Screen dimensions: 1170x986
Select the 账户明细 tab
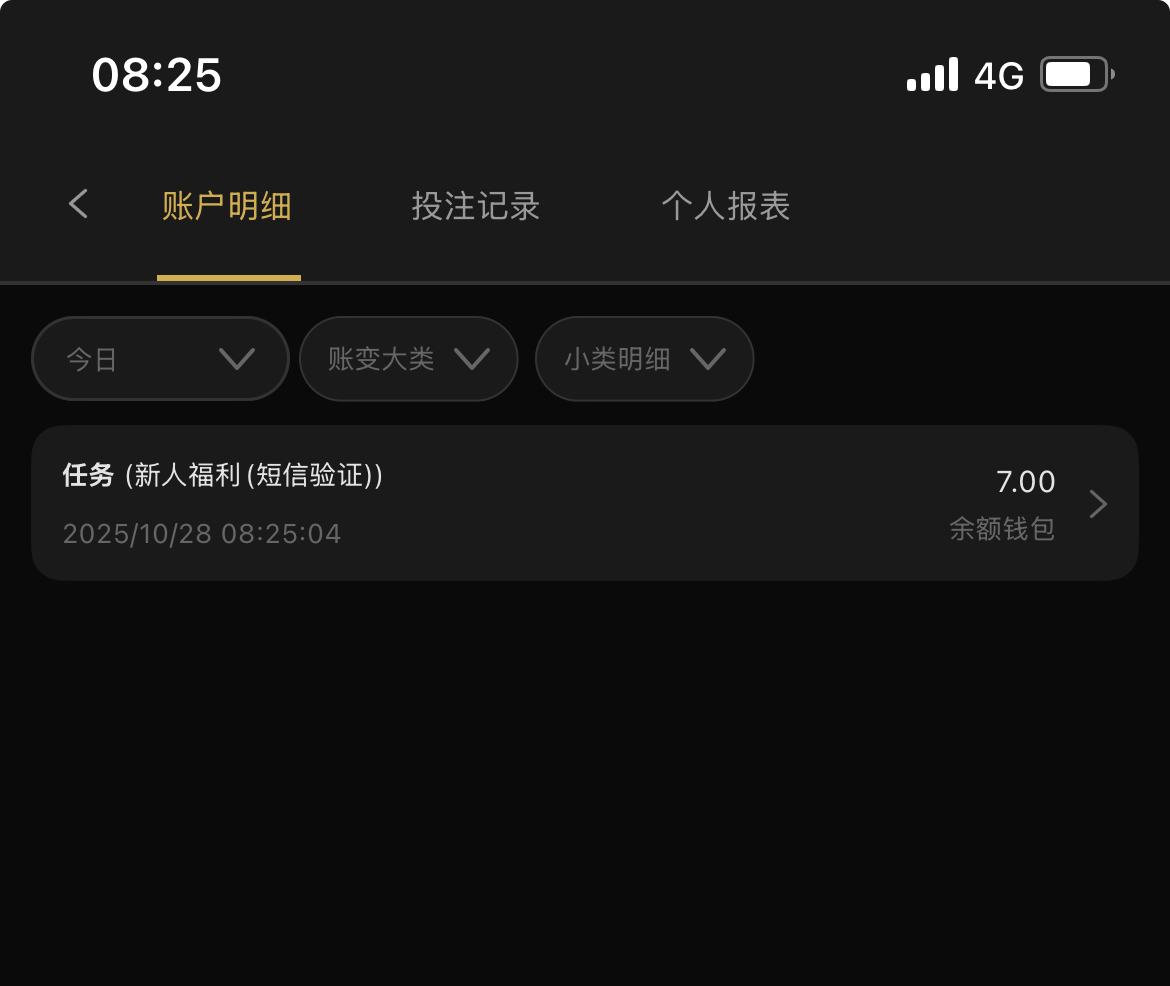[x=227, y=207]
